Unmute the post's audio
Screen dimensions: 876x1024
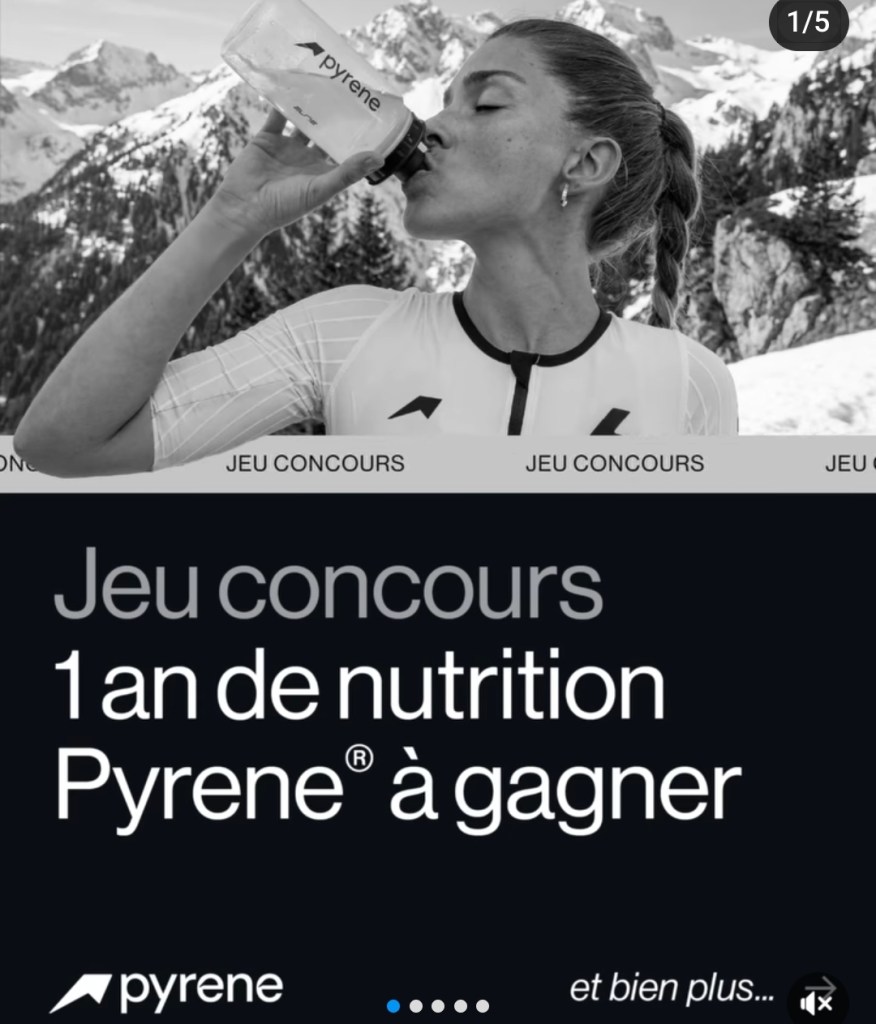pyautogui.click(x=817, y=1000)
